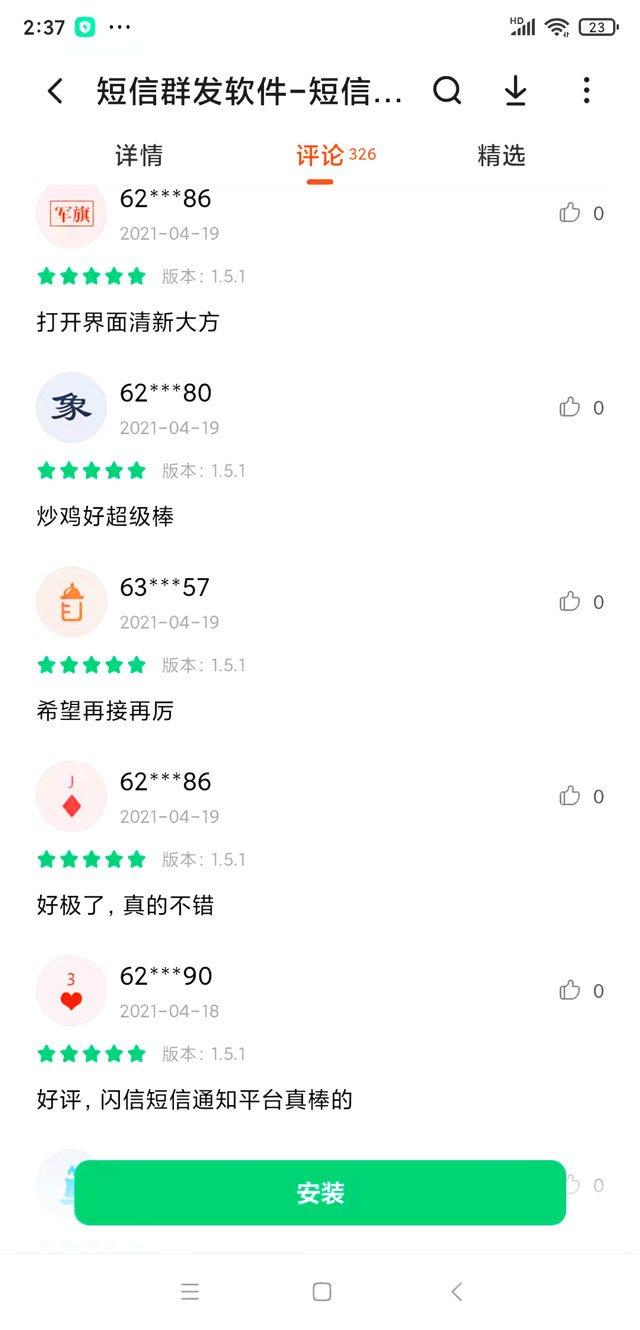Open search with the magnifier icon
This screenshot has height=1330, width=640.
click(447, 91)
